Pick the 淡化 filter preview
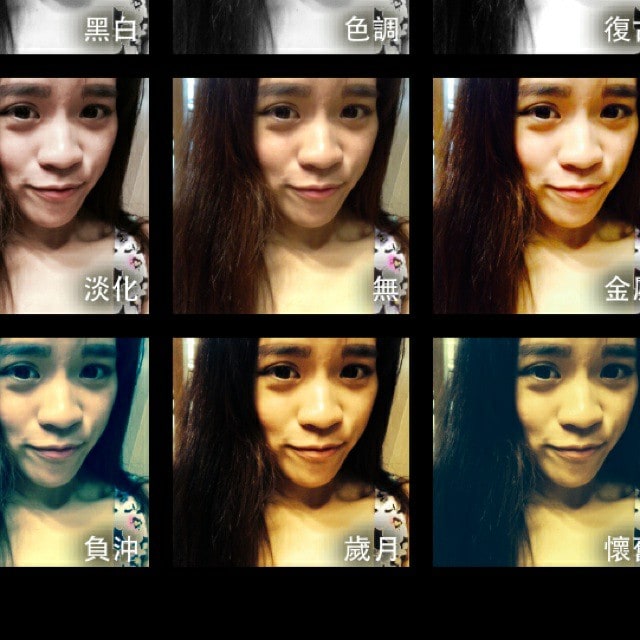This screenshot has height=640, width=640. pyautogui.click(x=74, y=196)
